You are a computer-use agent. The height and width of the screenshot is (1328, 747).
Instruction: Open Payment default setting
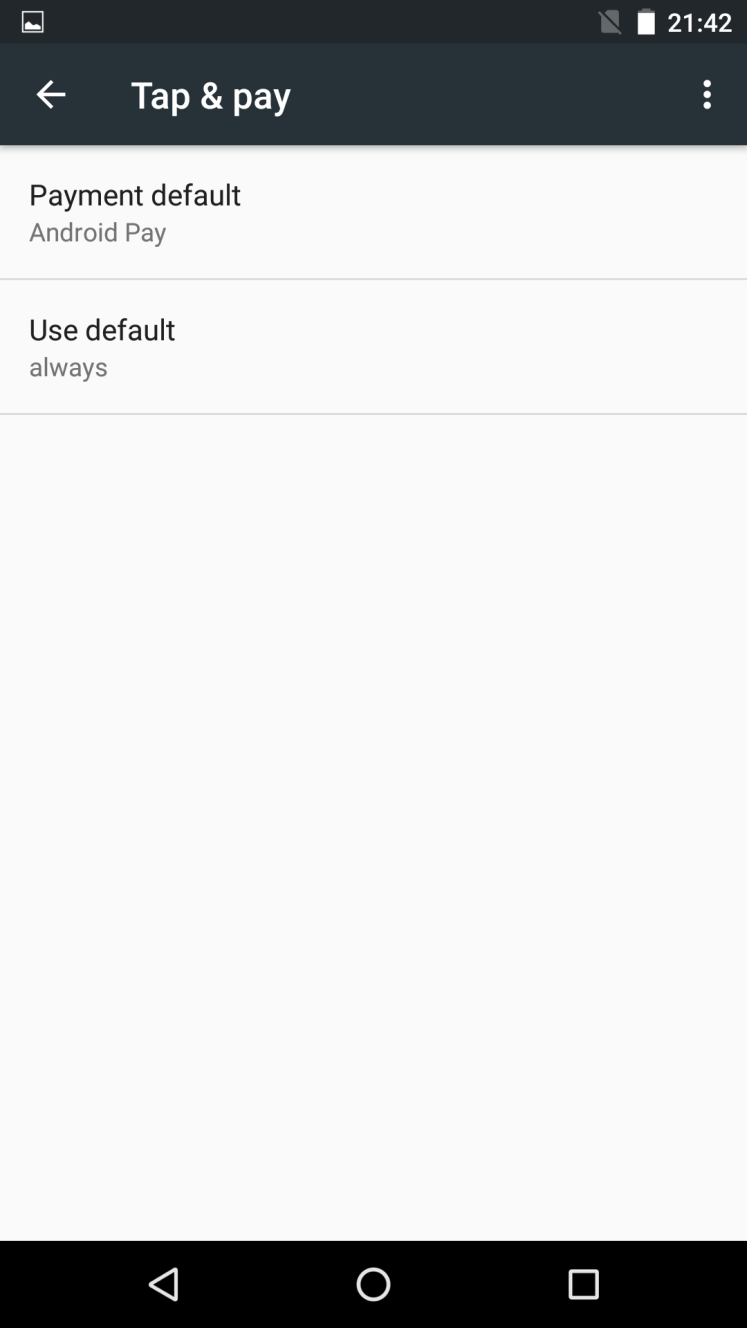tap(373, 212)
